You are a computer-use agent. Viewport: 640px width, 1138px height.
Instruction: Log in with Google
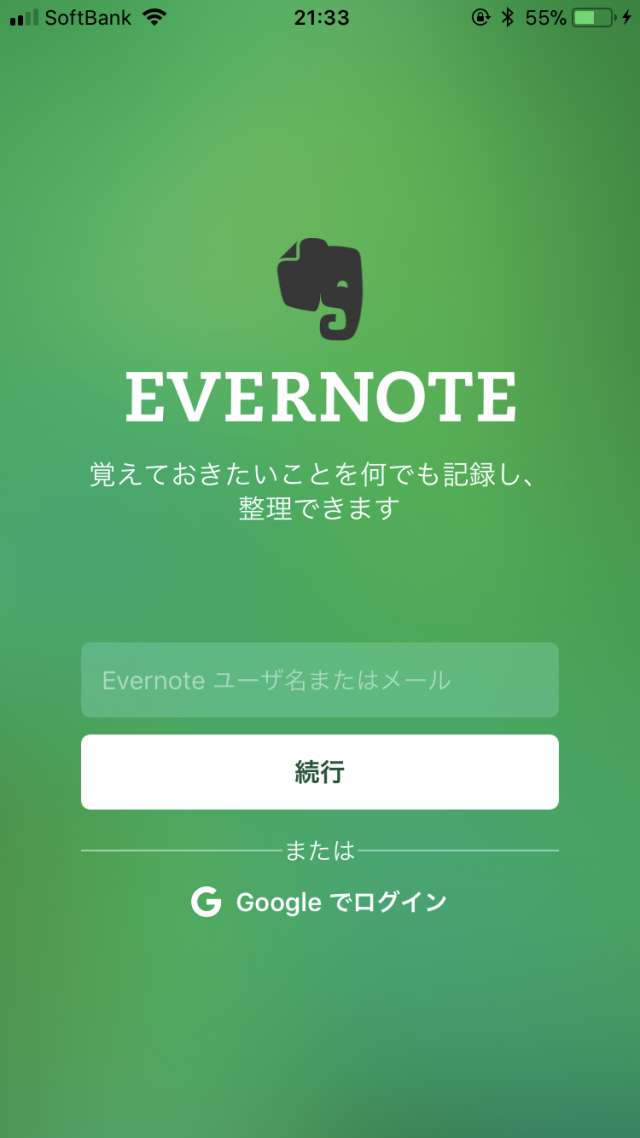[319, 903]
